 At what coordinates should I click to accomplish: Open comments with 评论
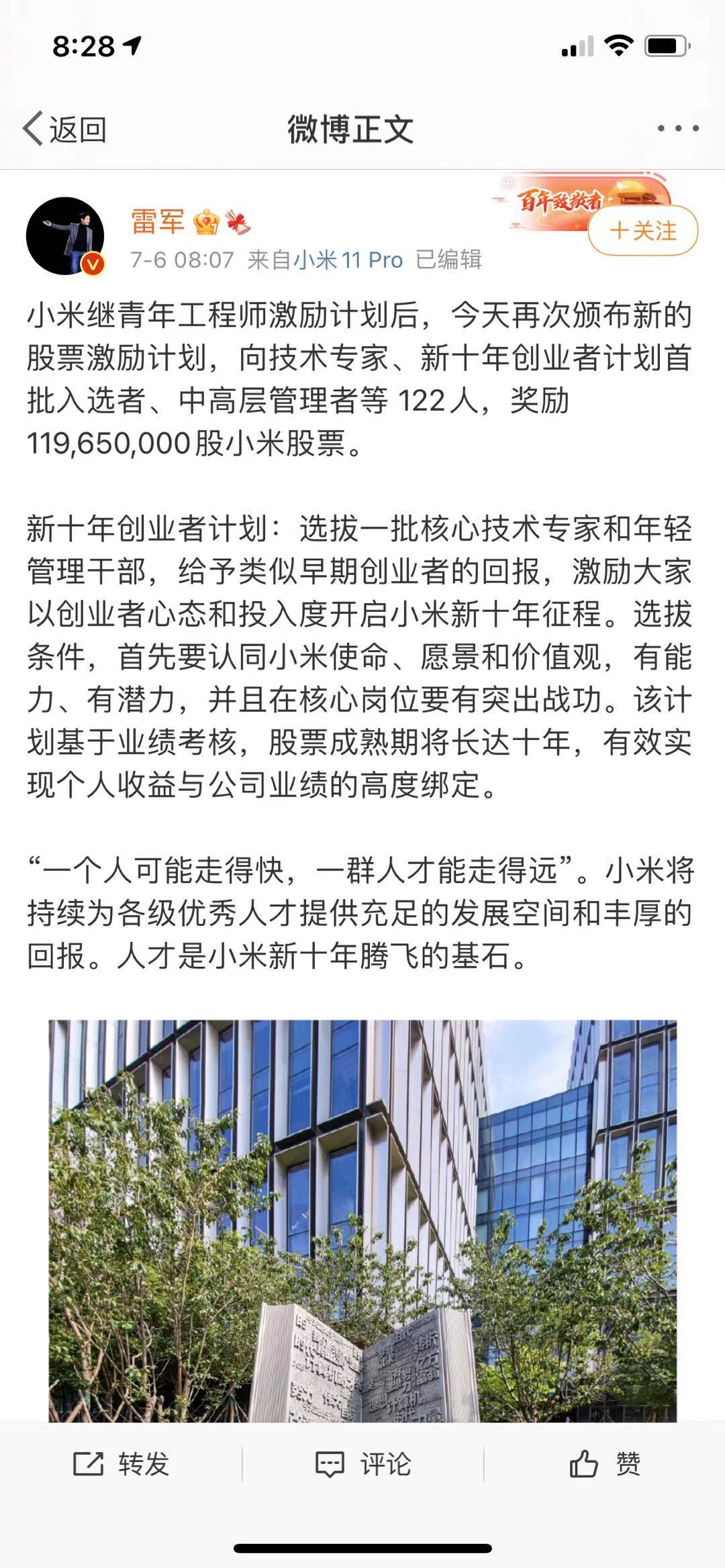click(362, 1463)
